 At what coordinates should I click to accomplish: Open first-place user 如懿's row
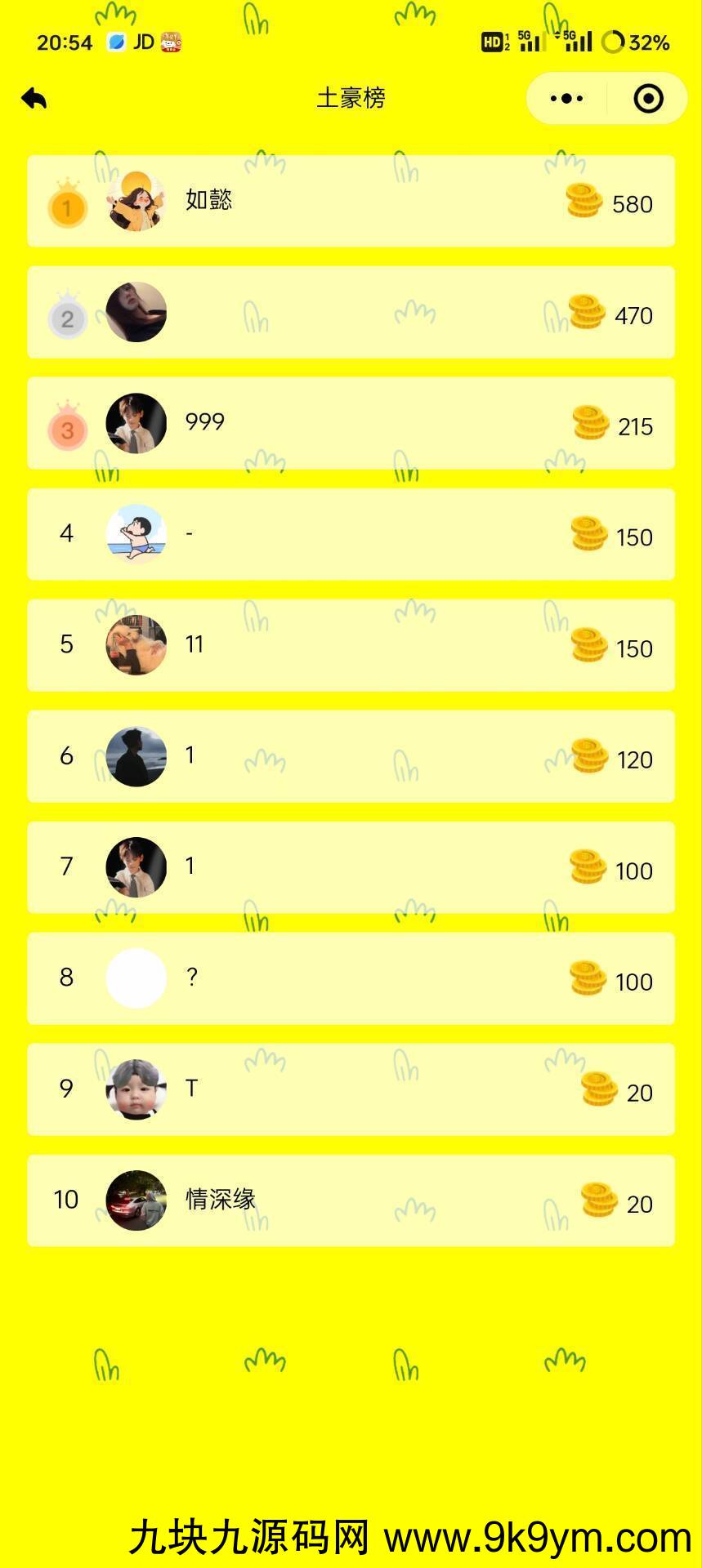coord(351,201)
